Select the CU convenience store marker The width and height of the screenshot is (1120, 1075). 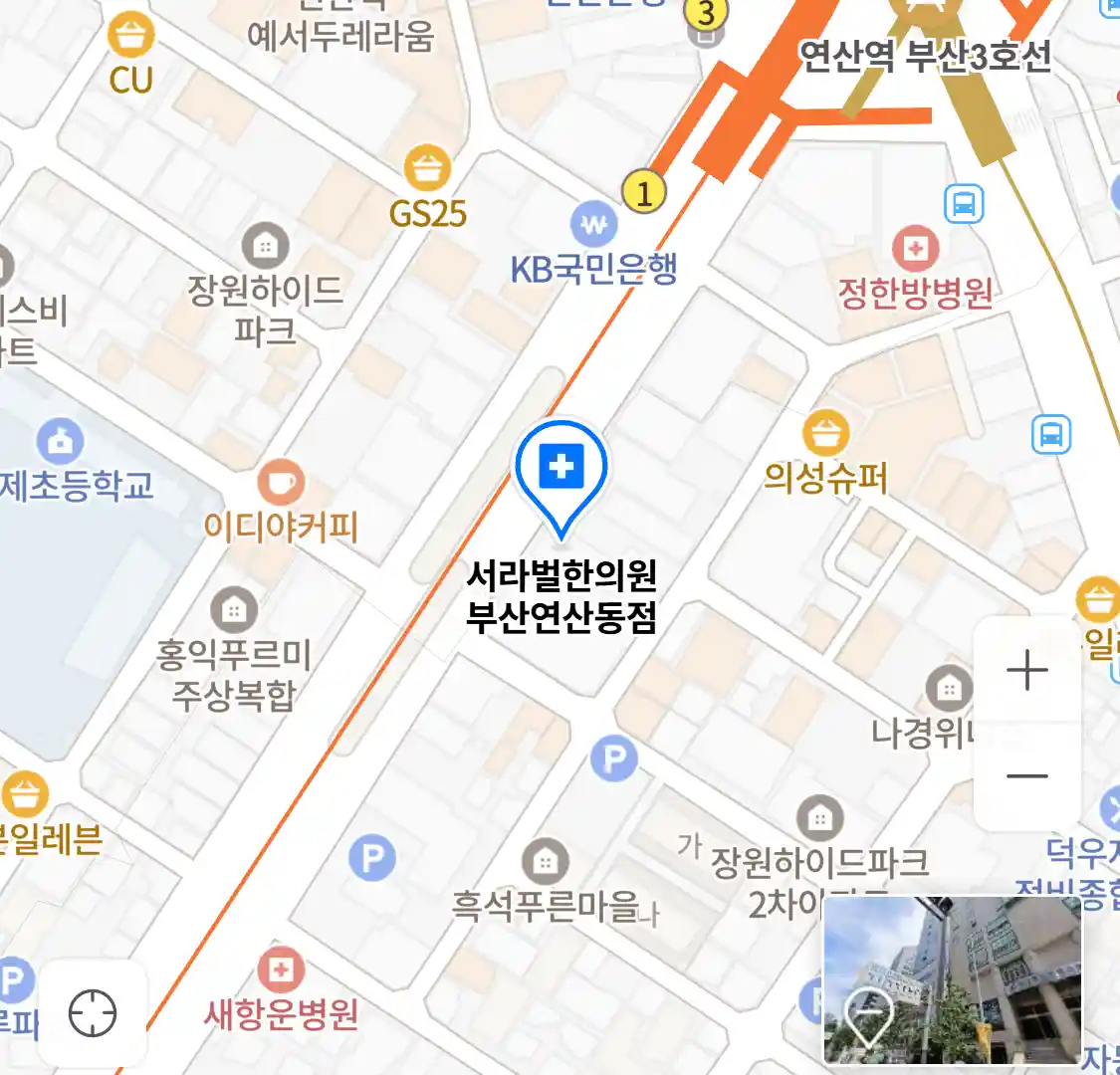tap(131, 37)
